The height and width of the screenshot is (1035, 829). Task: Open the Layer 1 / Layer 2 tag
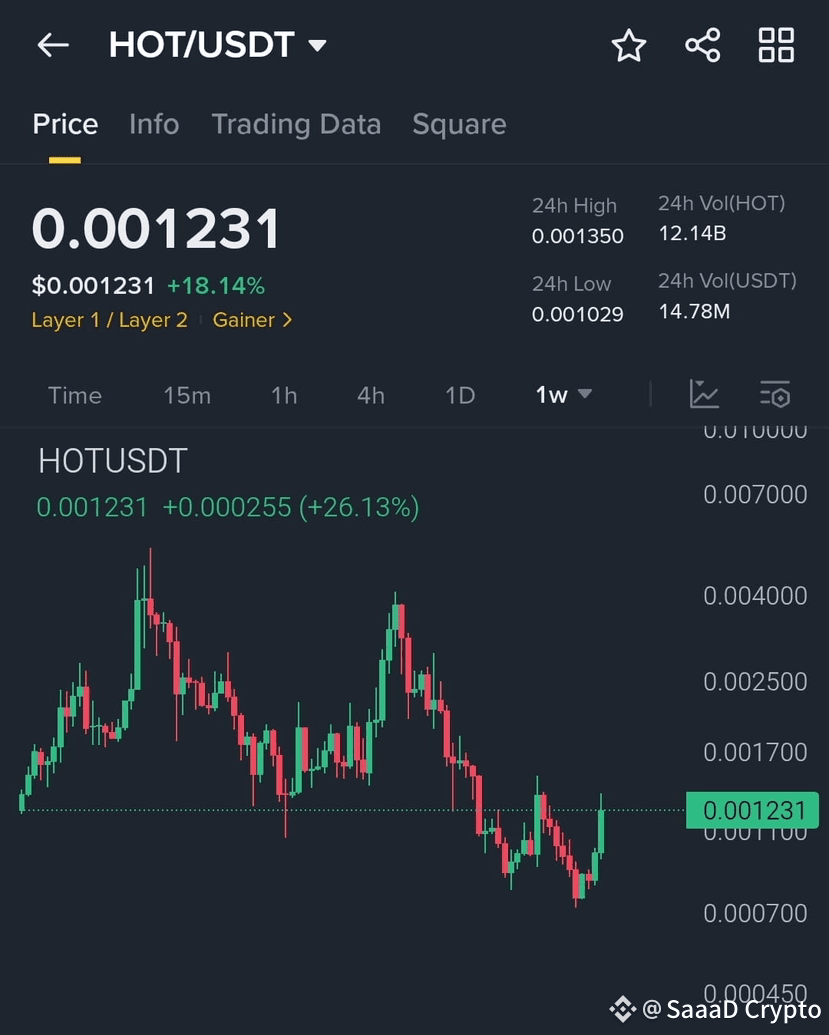[109, 320]
